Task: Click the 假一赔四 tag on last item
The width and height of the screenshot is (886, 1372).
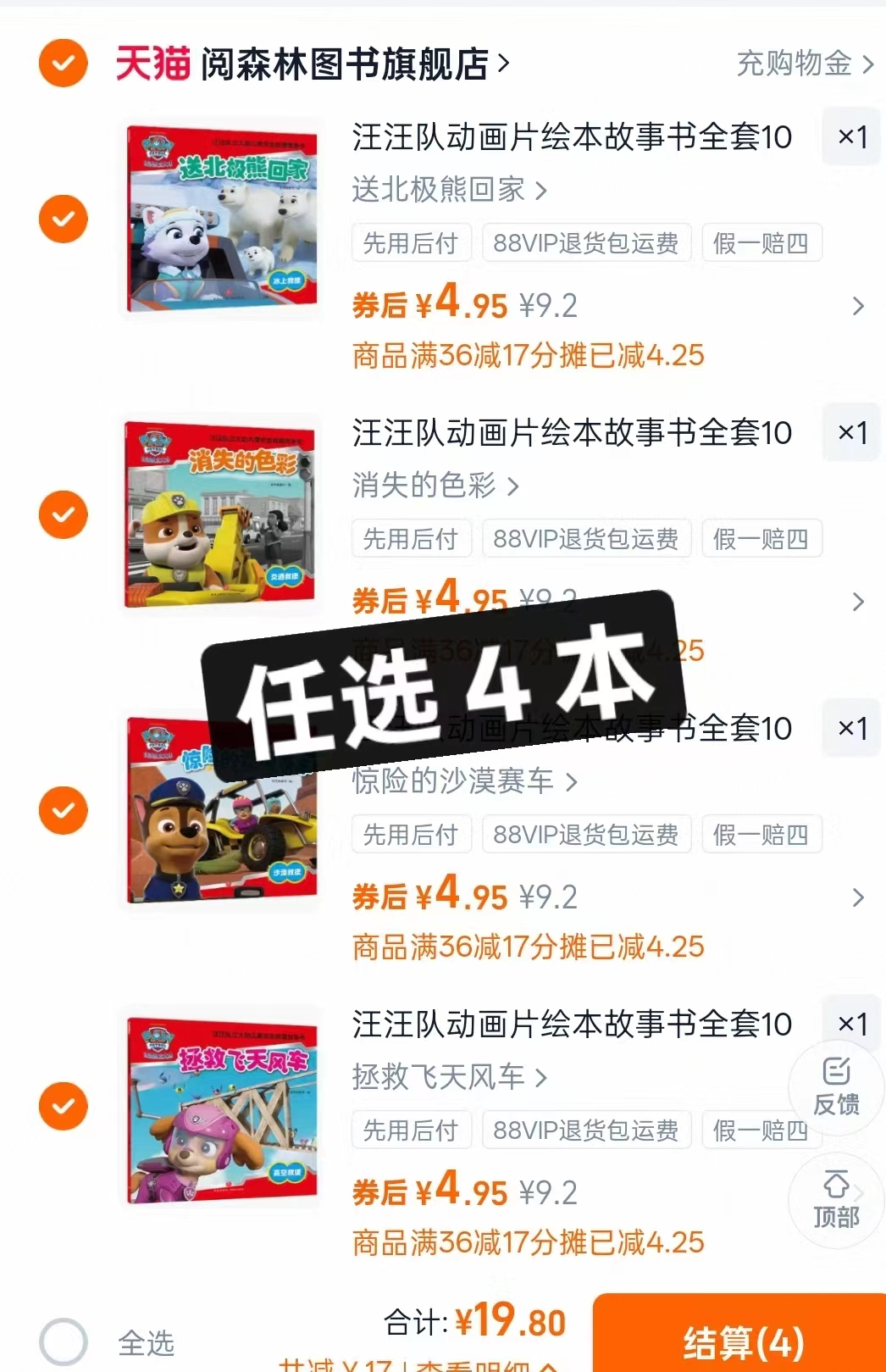Action: (x=761, y=1130)
